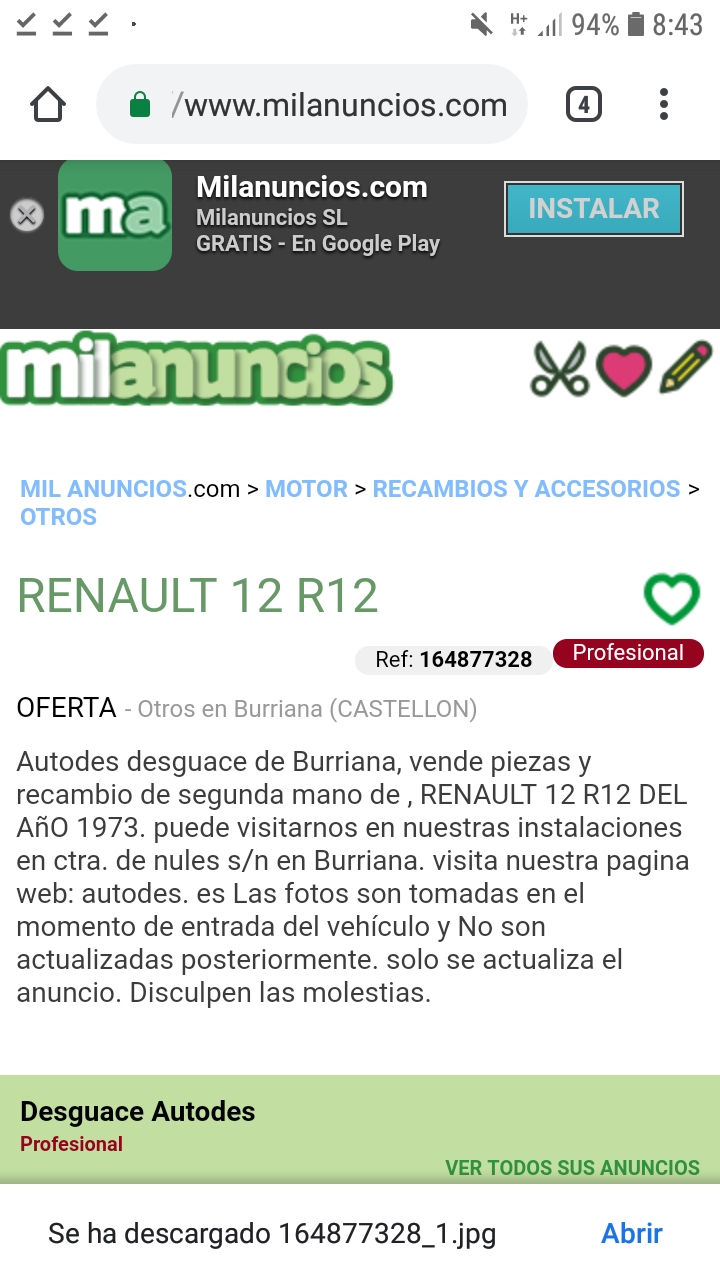
Task: Save RENAULT 12 R12 ad to favorites
Action: point(671,598)
